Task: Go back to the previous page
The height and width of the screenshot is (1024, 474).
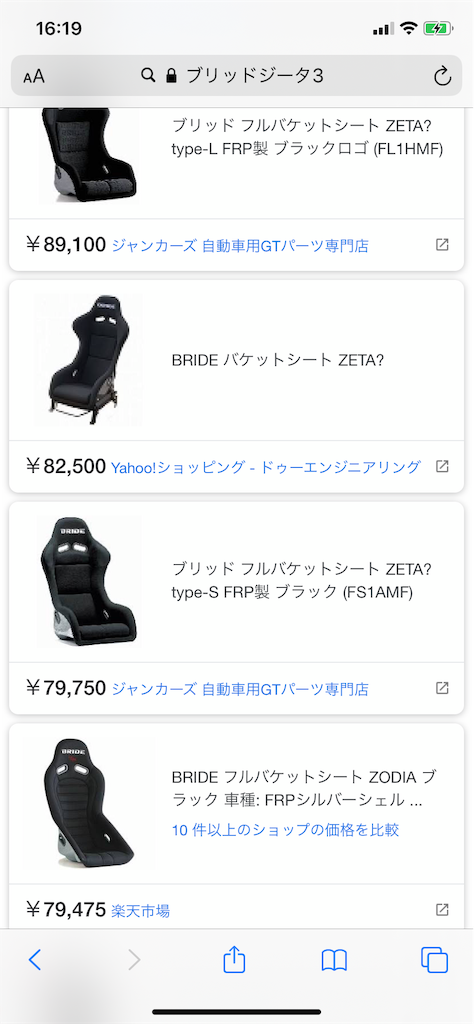Action: click(35, 959)
